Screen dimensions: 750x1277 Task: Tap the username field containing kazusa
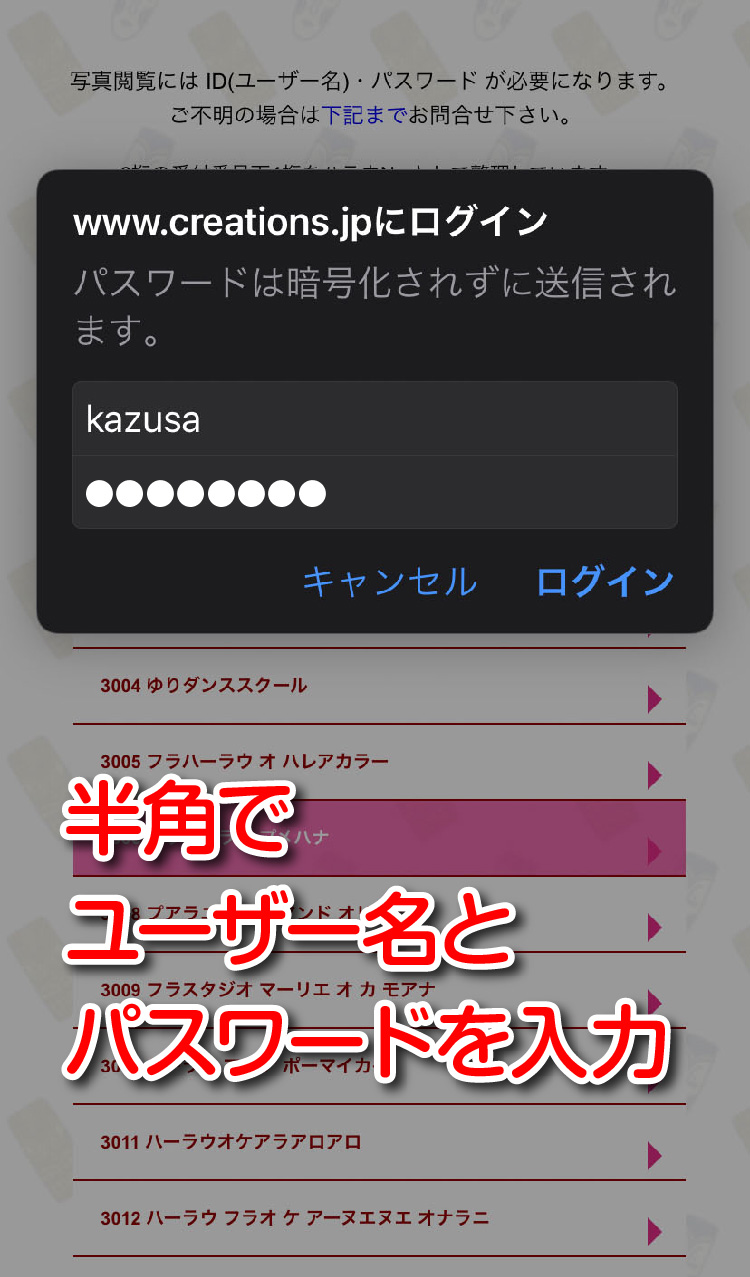[375, 419]
